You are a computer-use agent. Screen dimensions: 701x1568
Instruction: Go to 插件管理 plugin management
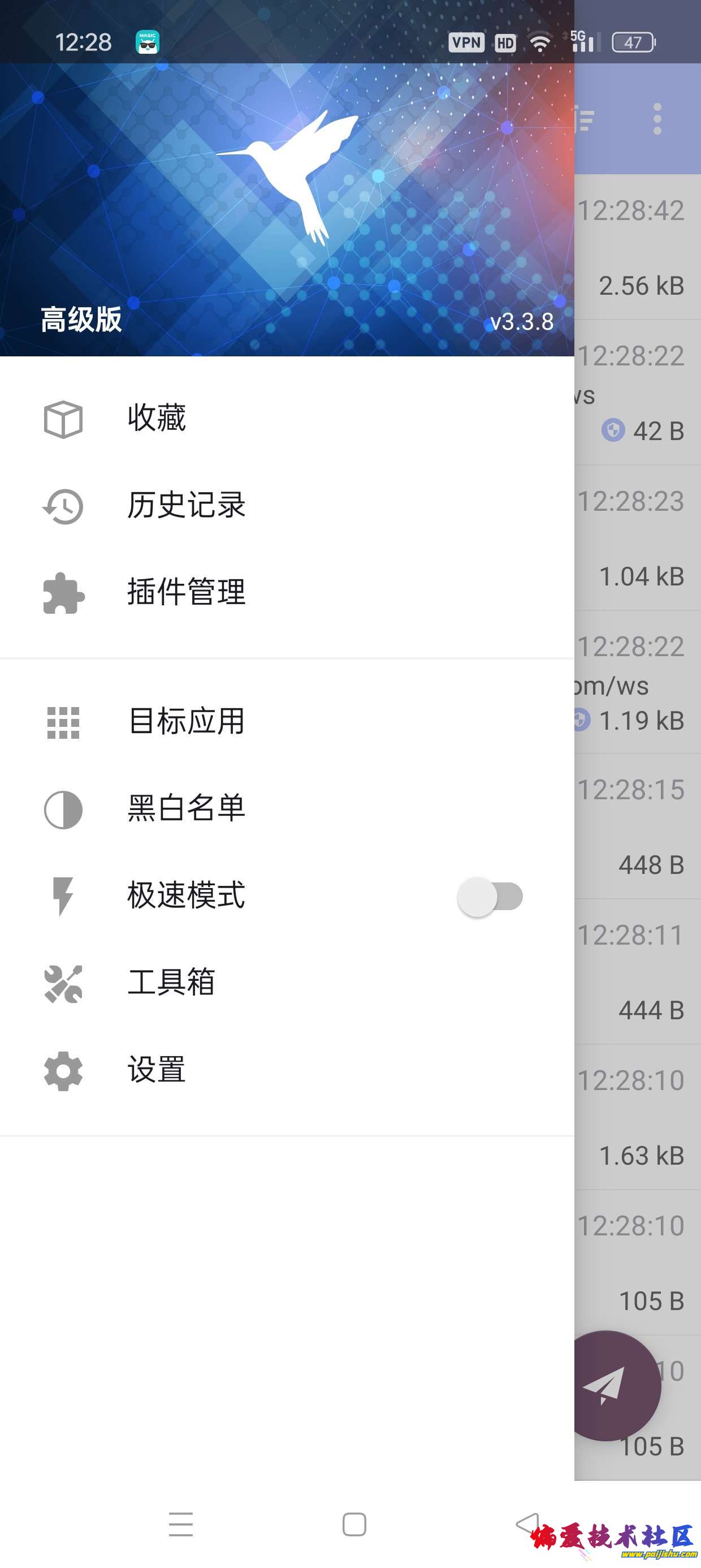click(185, 592)
